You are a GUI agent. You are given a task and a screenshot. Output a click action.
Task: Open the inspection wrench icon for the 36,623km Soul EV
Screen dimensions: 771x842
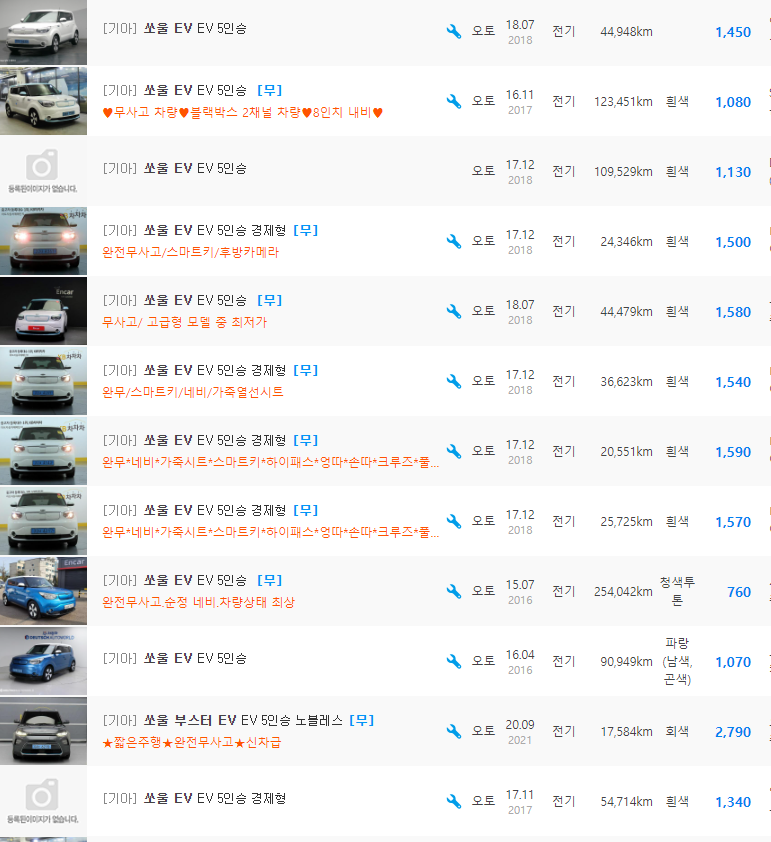click(453, 381)
